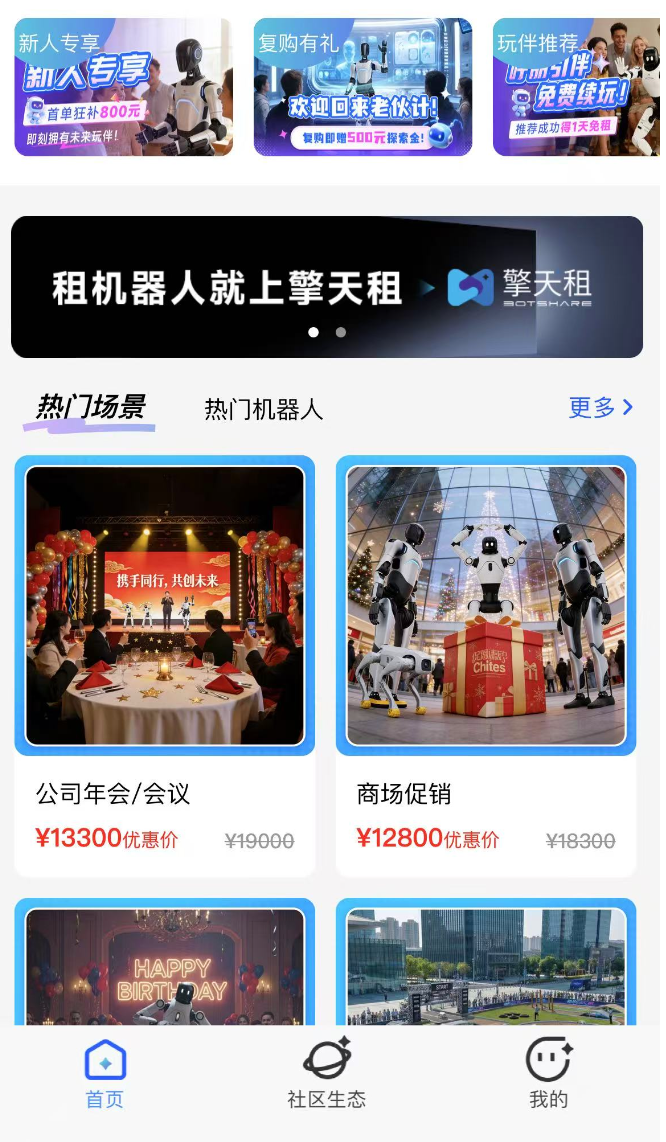Open the outdoor city event scene card
The image size is (666, 1142).
[486, 965]
